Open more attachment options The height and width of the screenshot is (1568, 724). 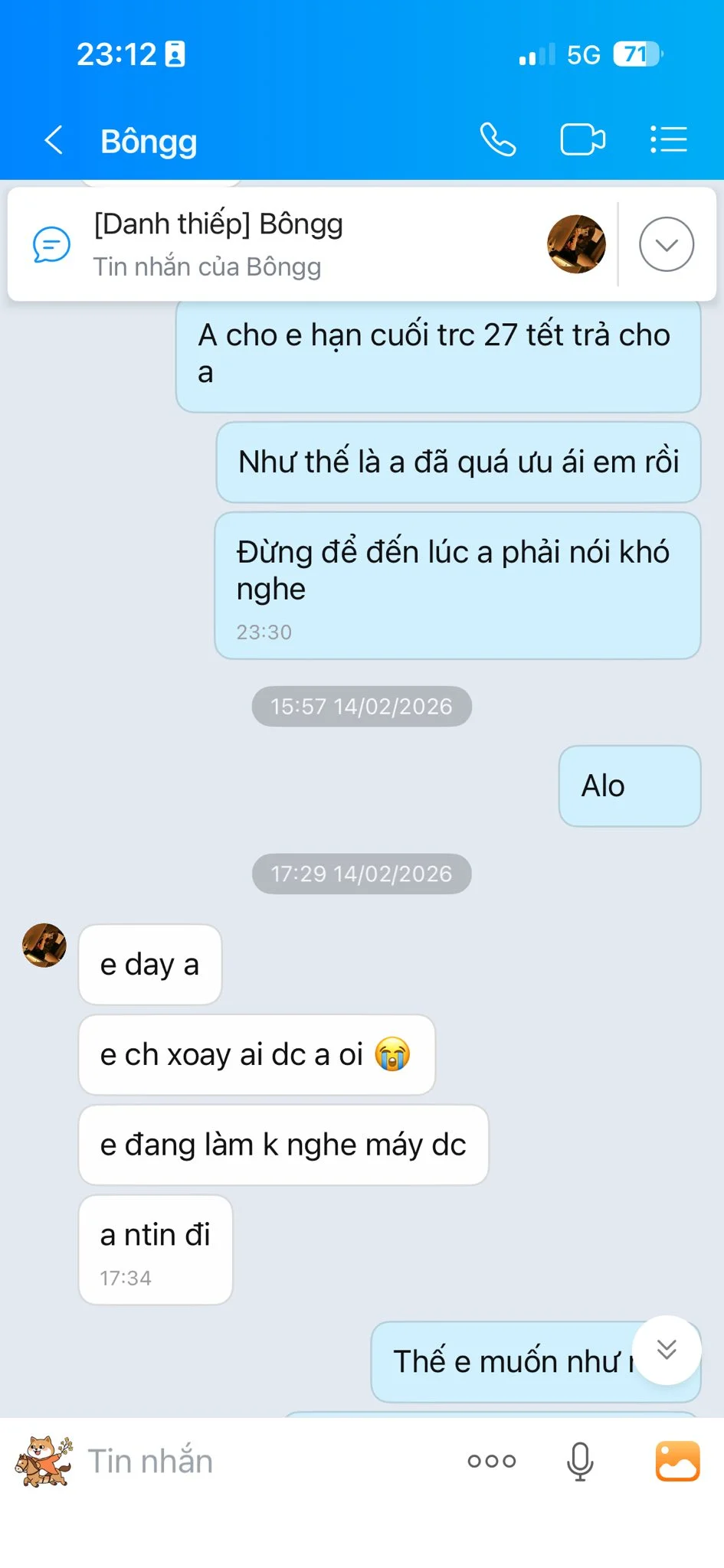pos(492,1461)
